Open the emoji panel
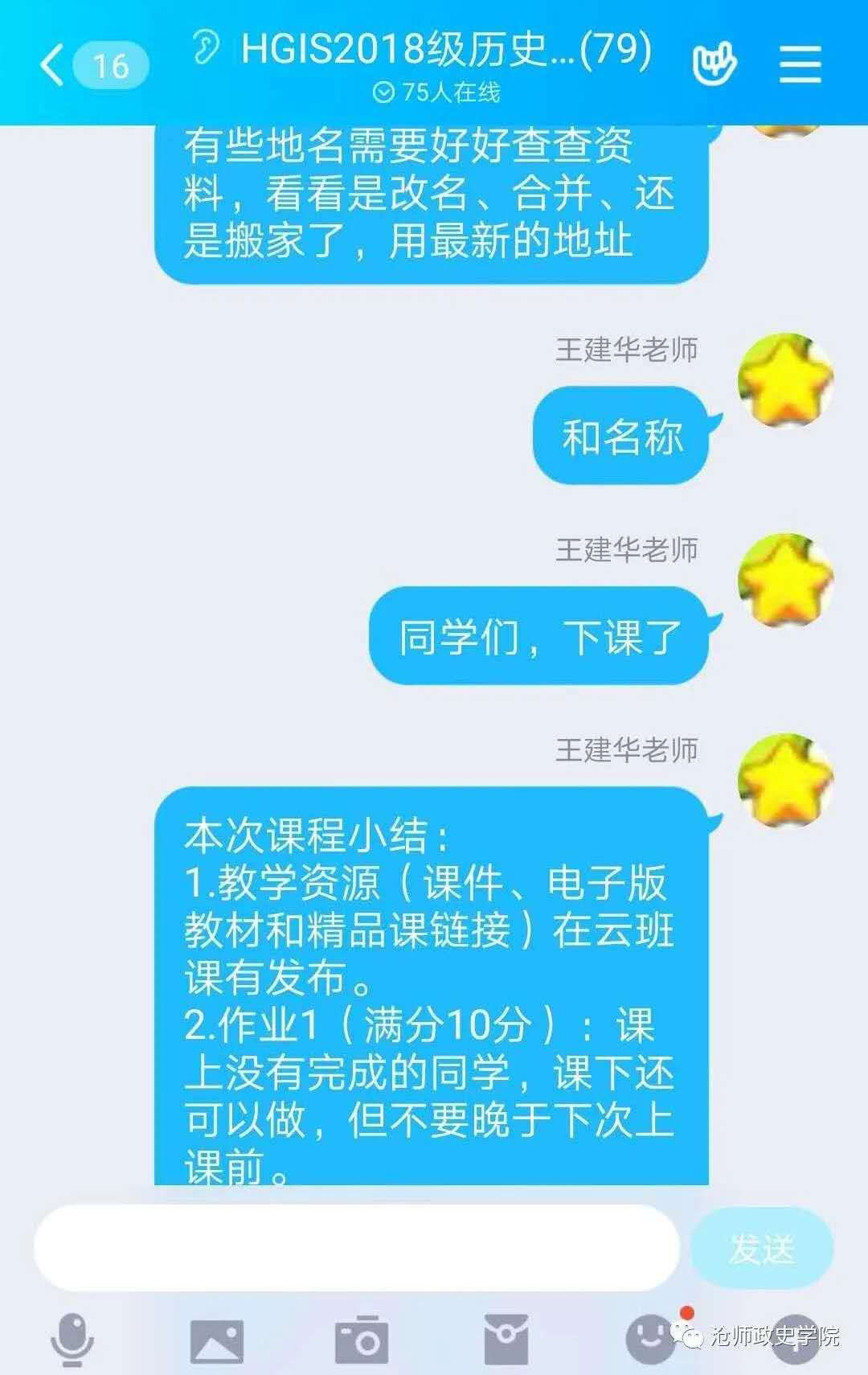Screen dimensions: 868x1375 pyautogui.click(x=649, y=1340)
